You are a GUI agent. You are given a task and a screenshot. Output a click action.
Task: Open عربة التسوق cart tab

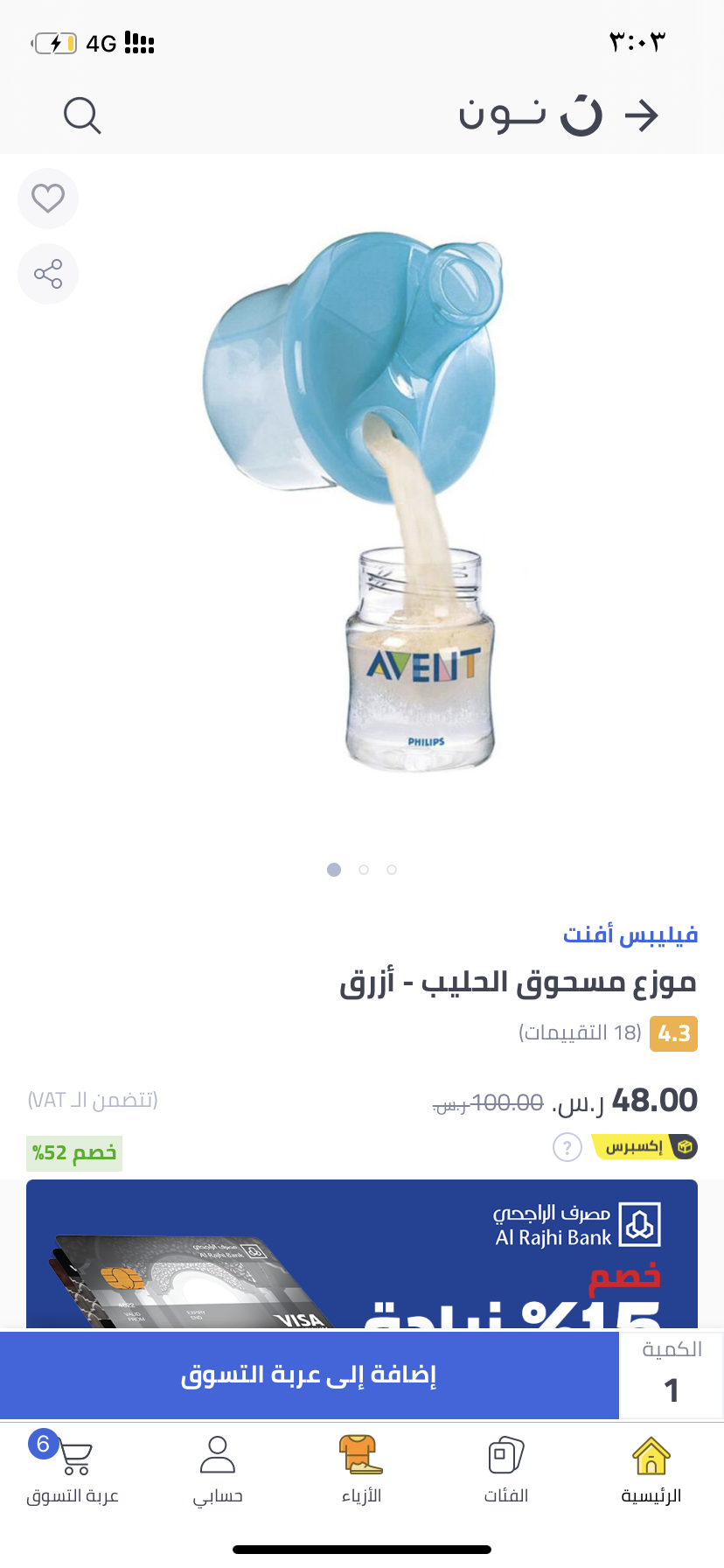[x=73, y=1470]
